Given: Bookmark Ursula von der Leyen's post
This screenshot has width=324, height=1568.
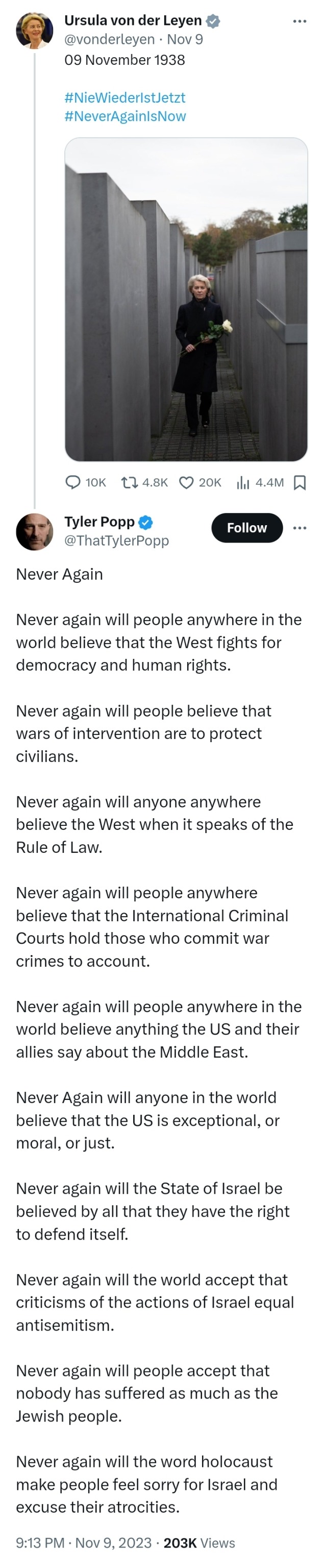Looking at the screenshot, I should coord(299,482).
